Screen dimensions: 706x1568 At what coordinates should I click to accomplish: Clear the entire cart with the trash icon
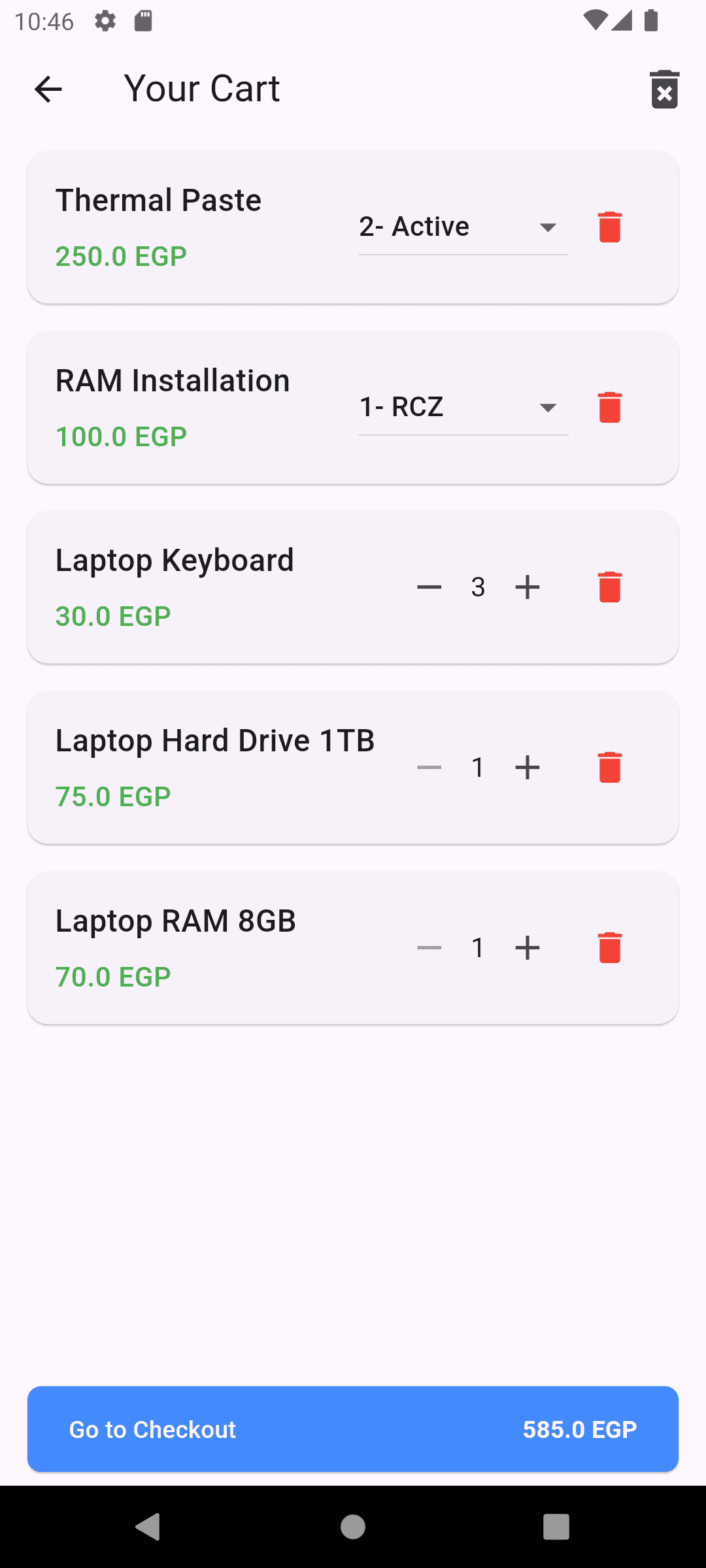664,88
